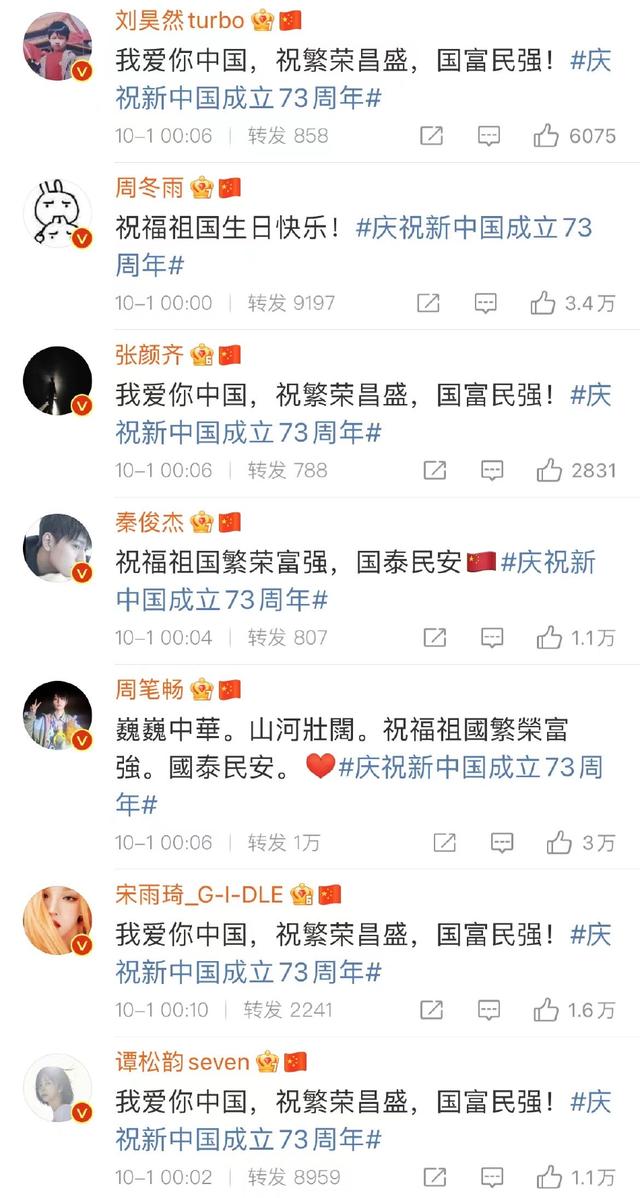Open 周冬雨's profile name
The width and height of the screenshot is (640, 1198).
(x=149, y=187)
